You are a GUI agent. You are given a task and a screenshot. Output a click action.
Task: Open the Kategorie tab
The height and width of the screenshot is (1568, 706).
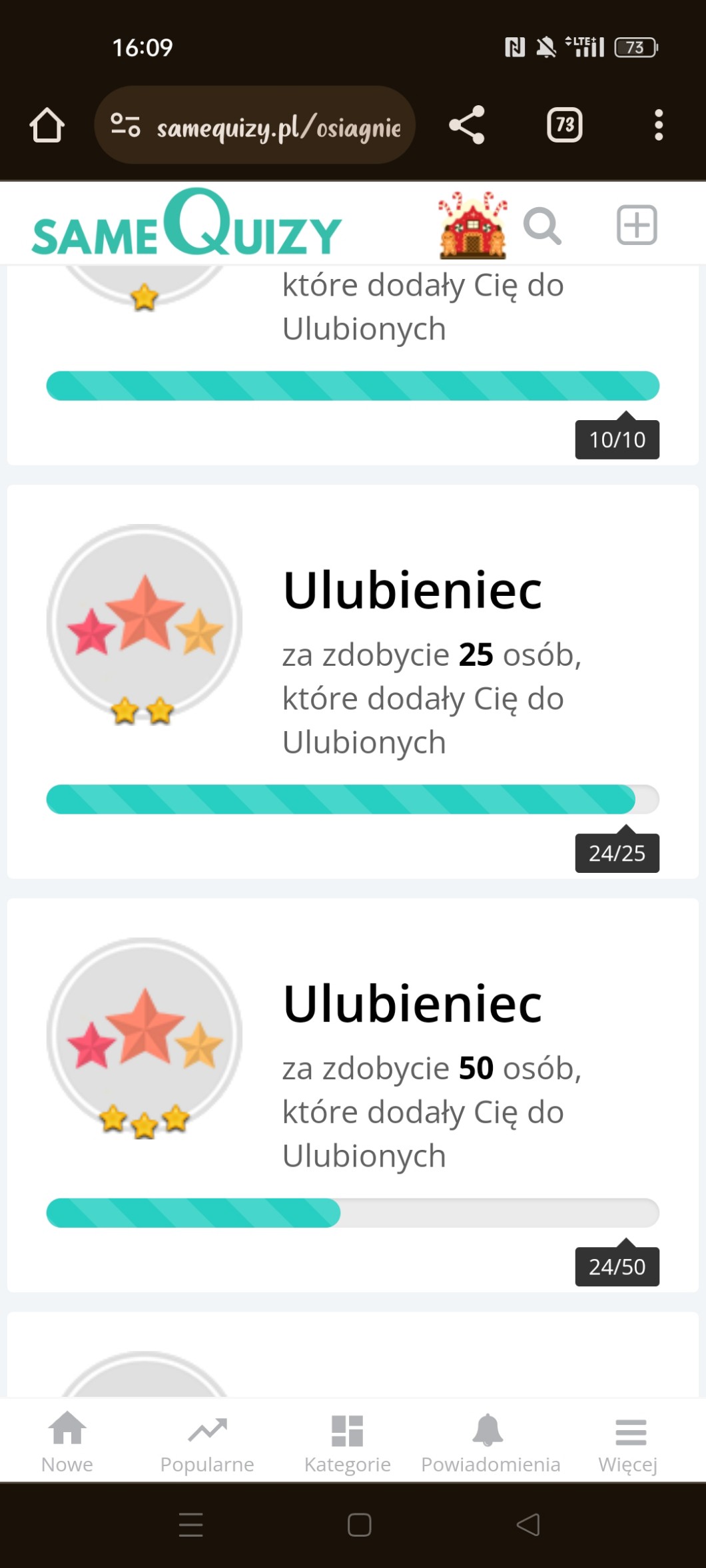pyautogui.click(x=347, y=1443)
